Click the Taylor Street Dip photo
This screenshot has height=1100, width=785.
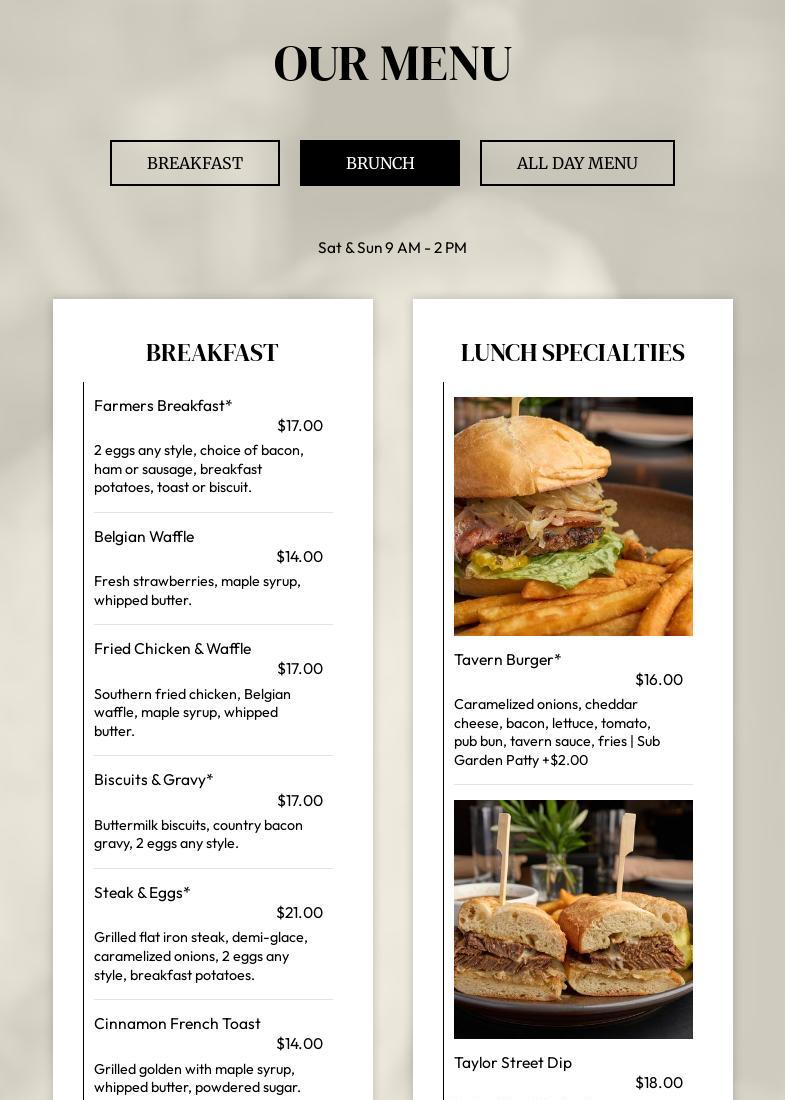click(573, 918)
